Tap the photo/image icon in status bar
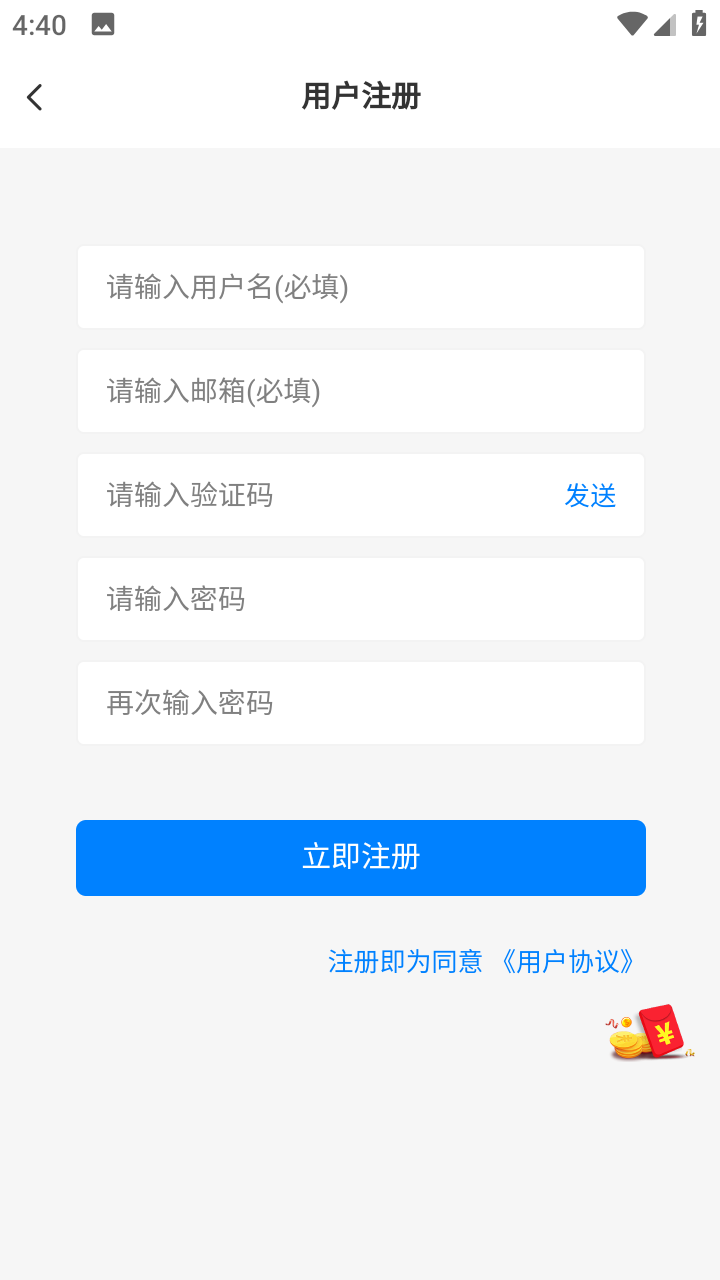 (103, 24)
